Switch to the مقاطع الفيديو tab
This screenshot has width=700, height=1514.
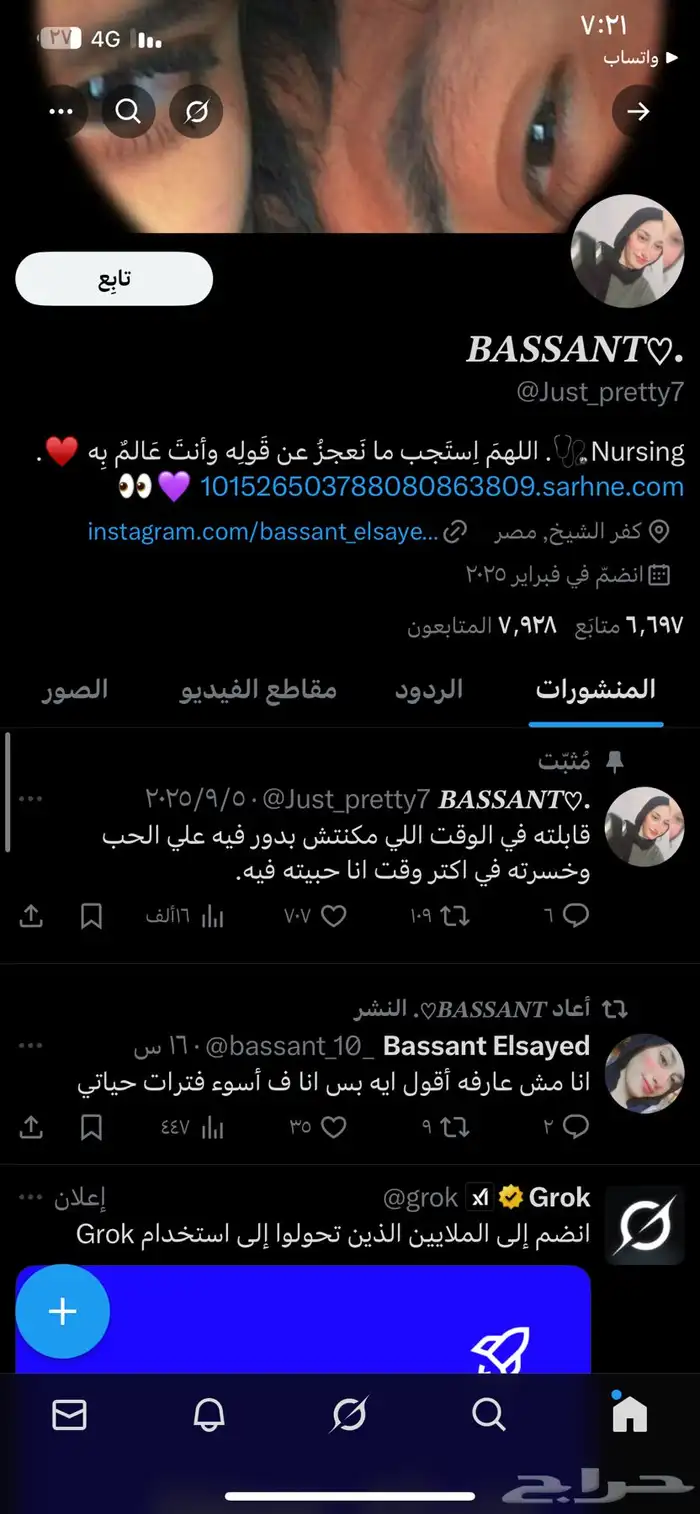pyautogui.click(x=258, y=689)
